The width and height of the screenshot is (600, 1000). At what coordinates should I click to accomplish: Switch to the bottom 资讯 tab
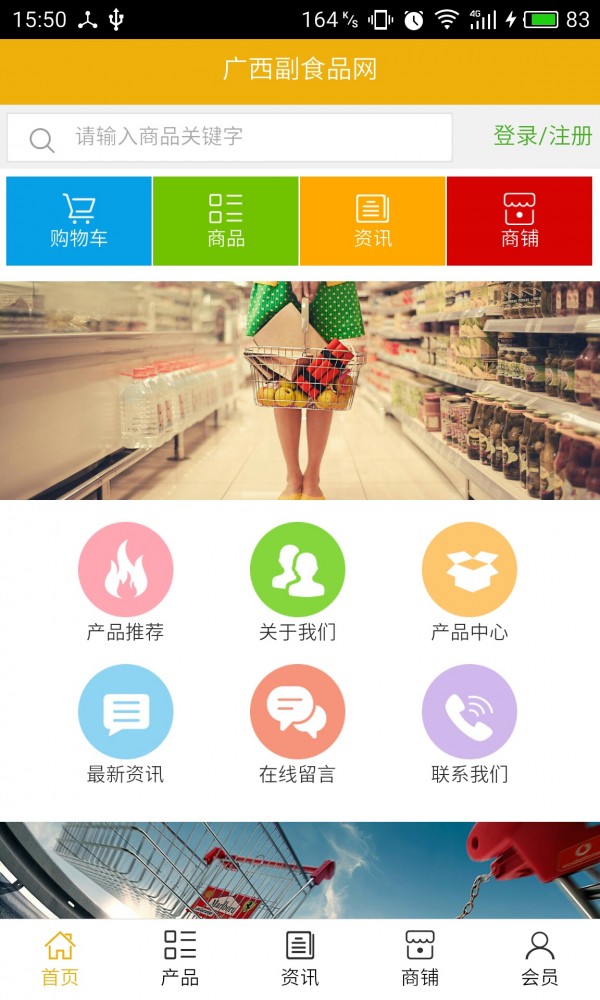pos(300,958)
